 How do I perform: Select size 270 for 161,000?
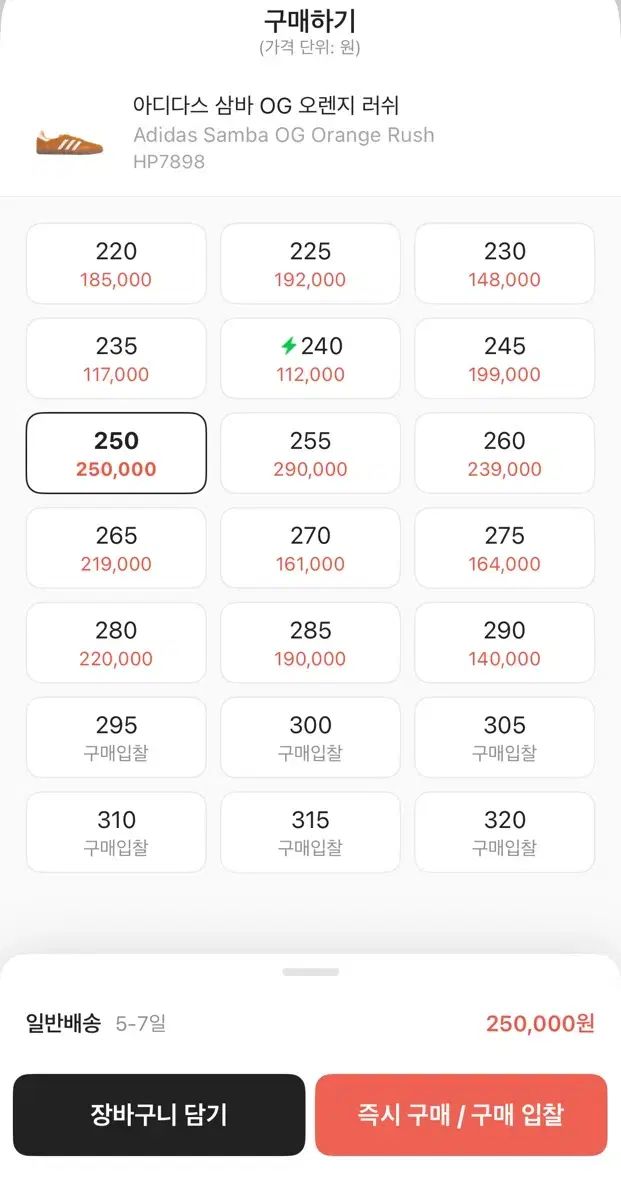pos(310,549)
